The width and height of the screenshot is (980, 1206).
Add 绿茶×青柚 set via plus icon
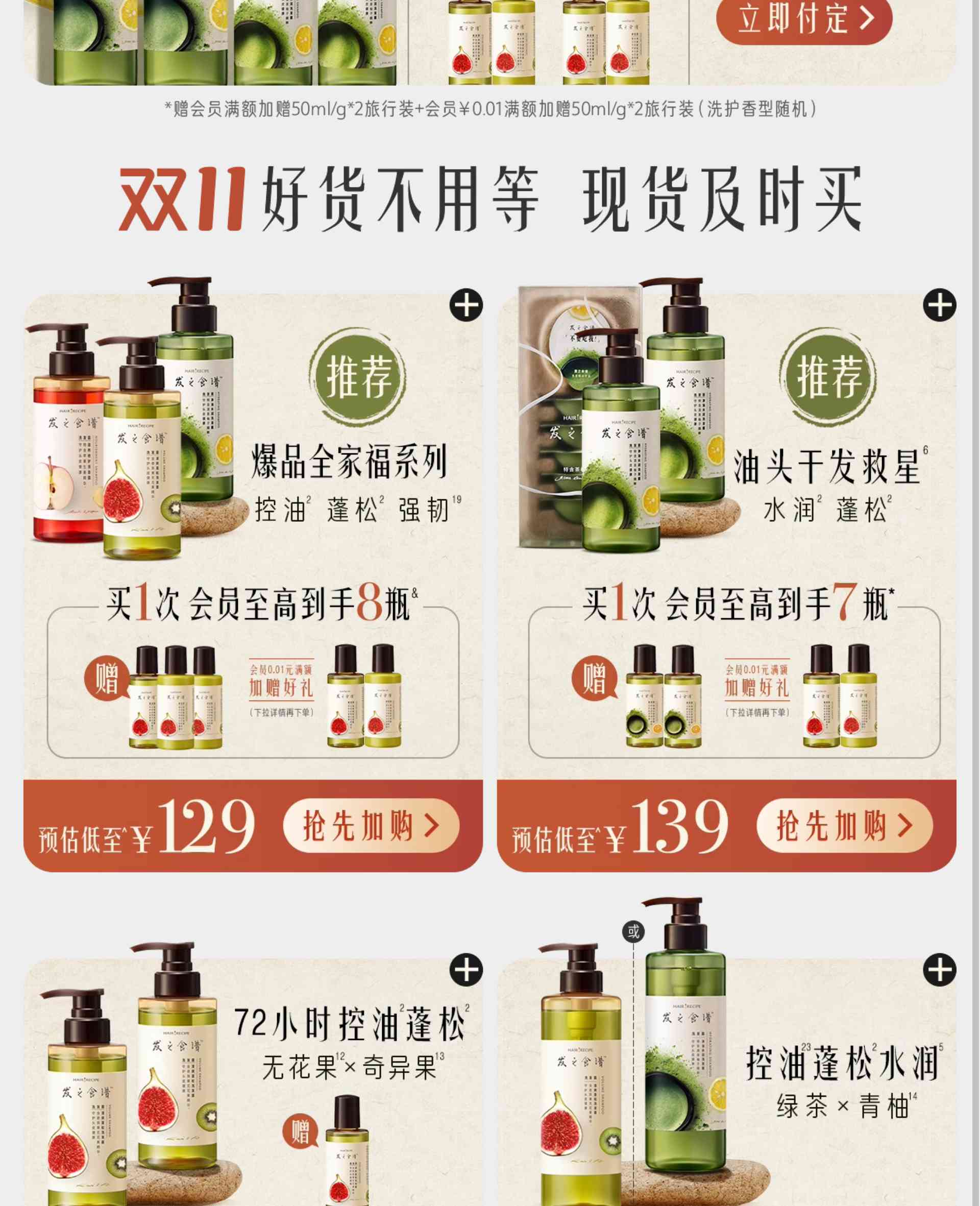[939, 971]
